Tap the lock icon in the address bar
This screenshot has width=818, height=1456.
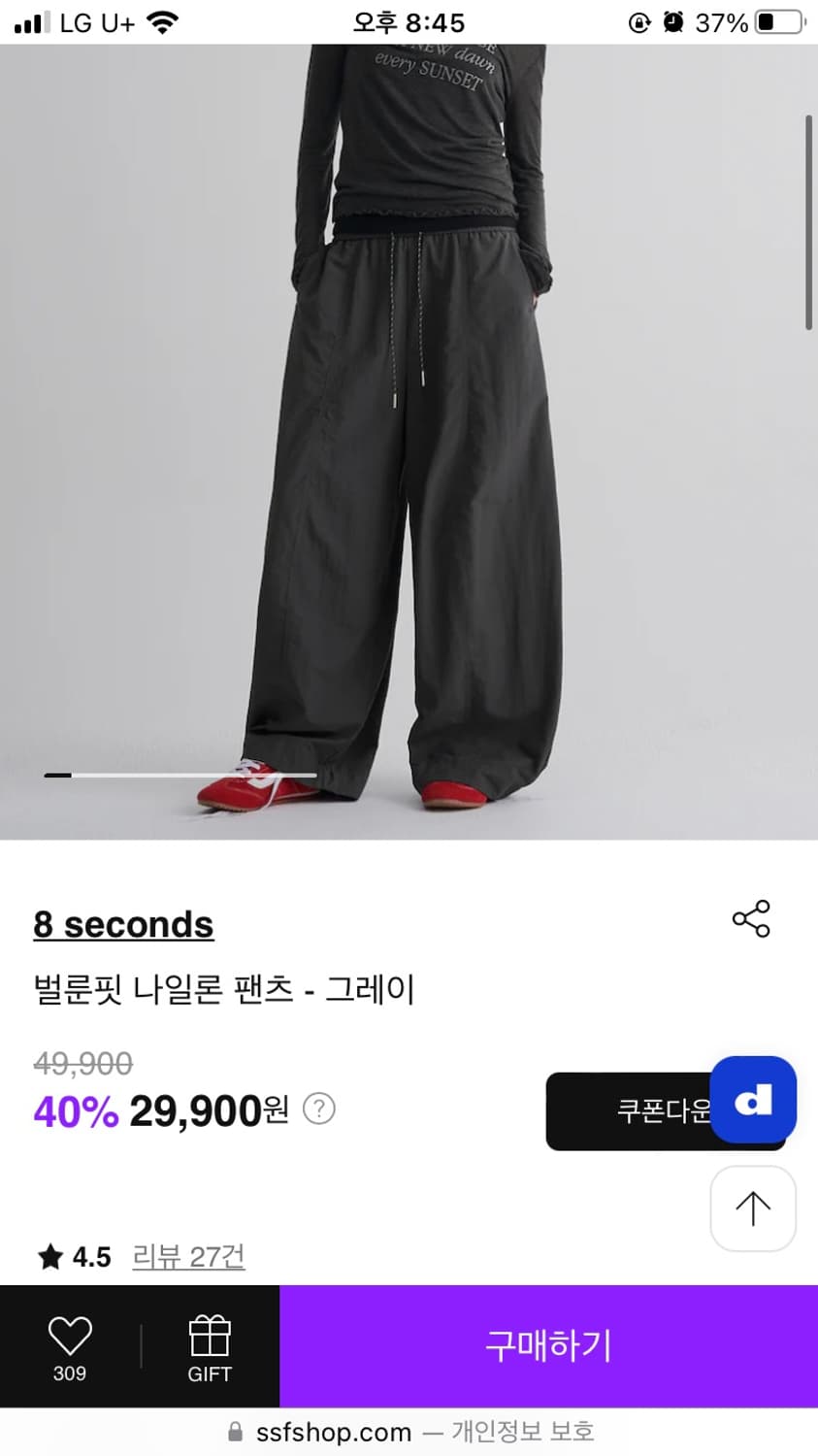point(233,1433)
